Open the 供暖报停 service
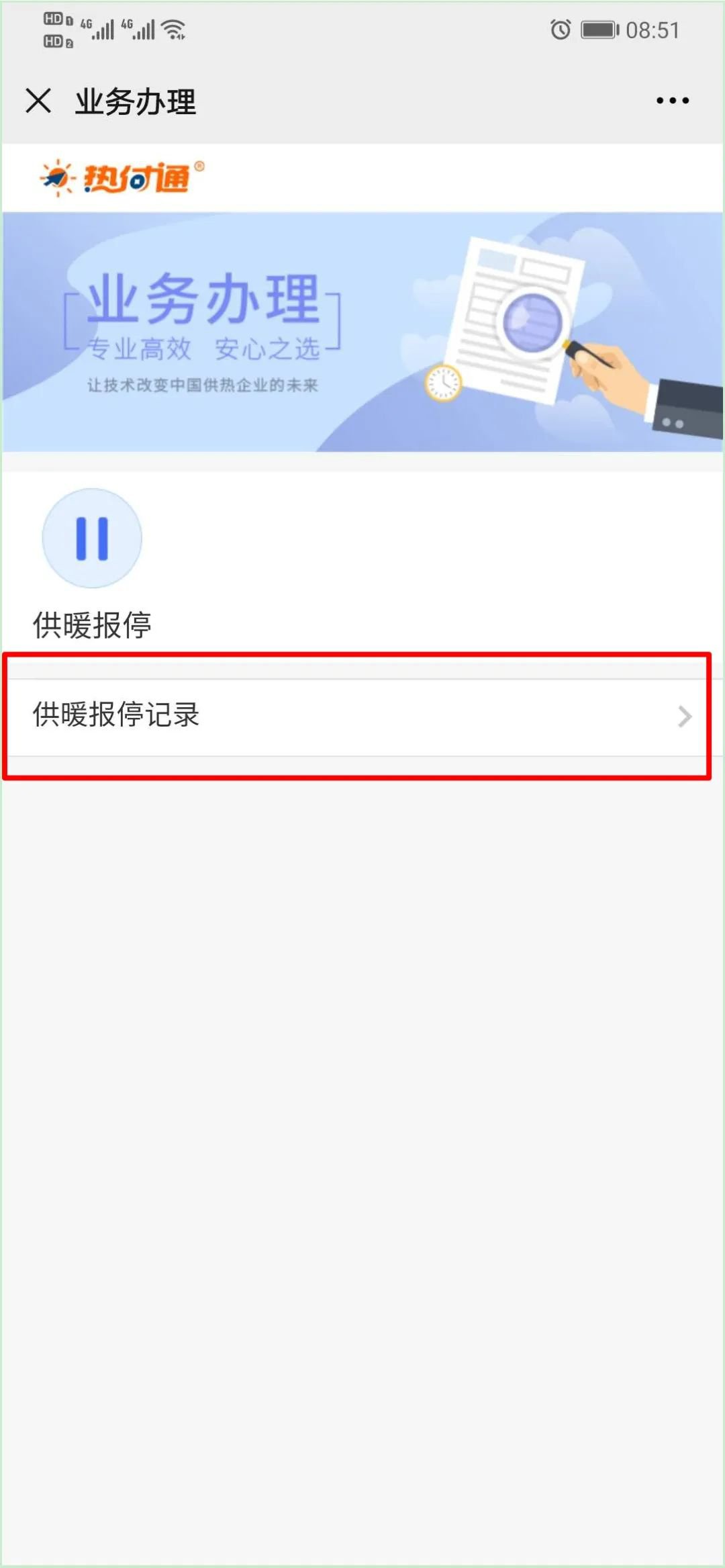 pos(92,539)
